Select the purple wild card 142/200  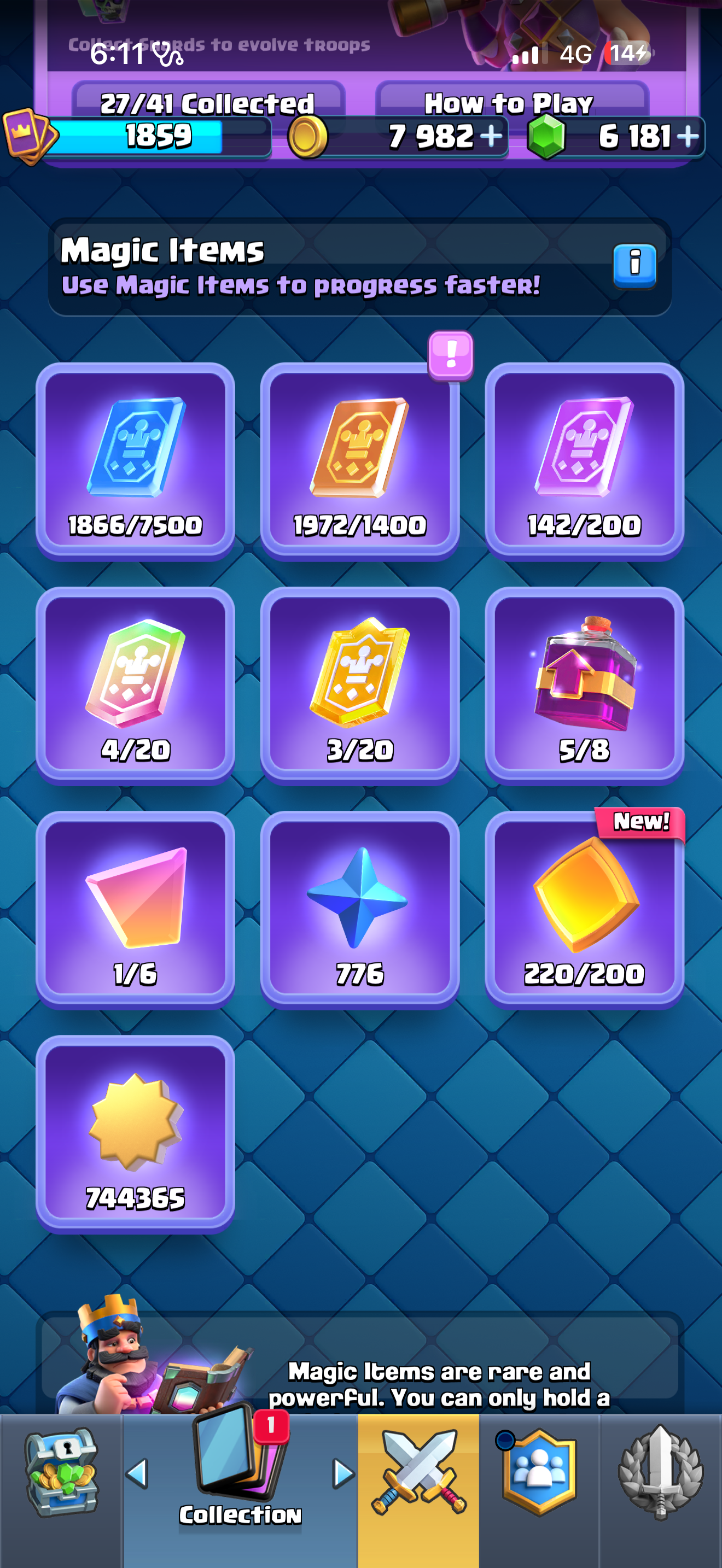[584, 461]
